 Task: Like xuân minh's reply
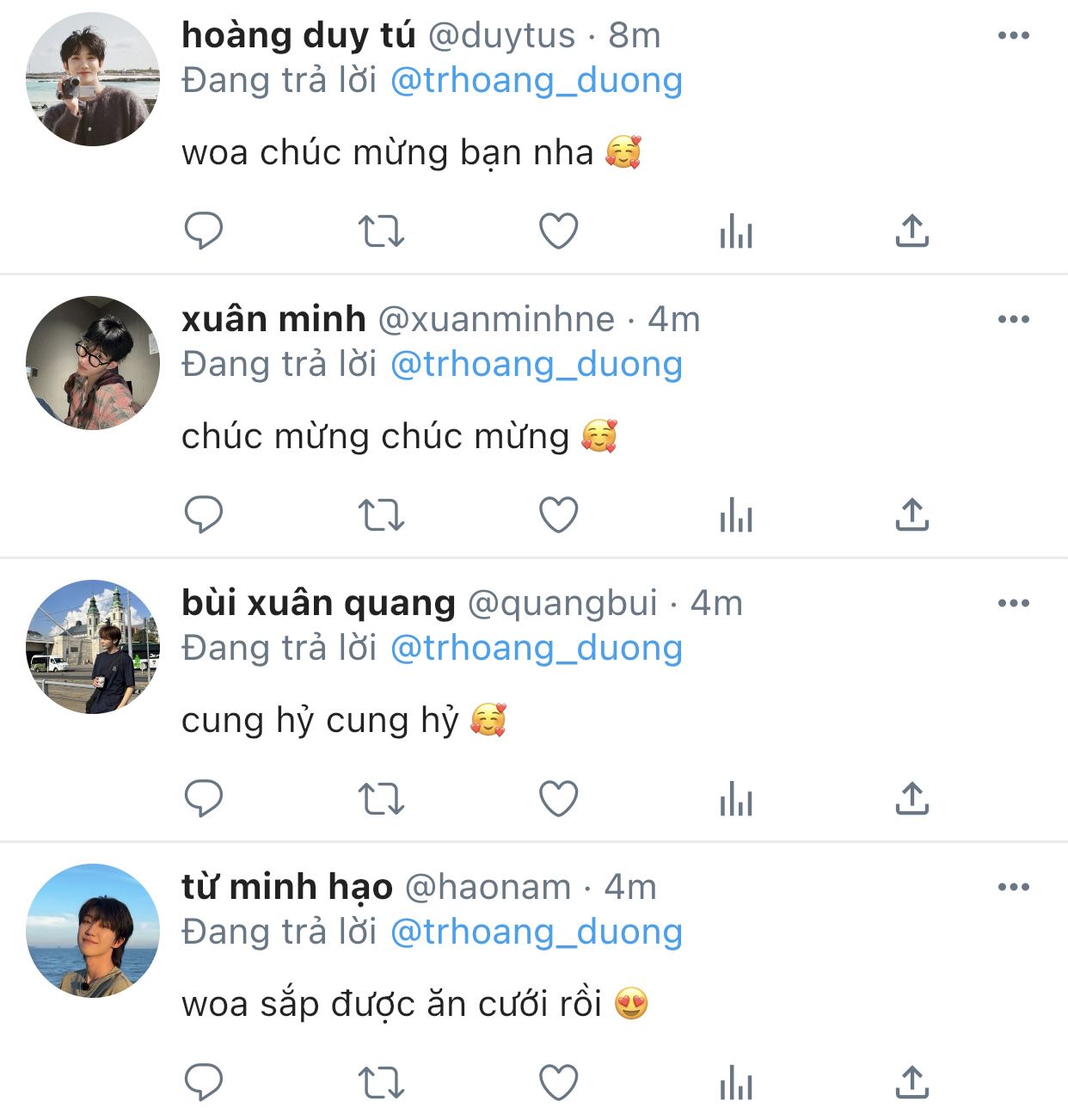point(558,514)
